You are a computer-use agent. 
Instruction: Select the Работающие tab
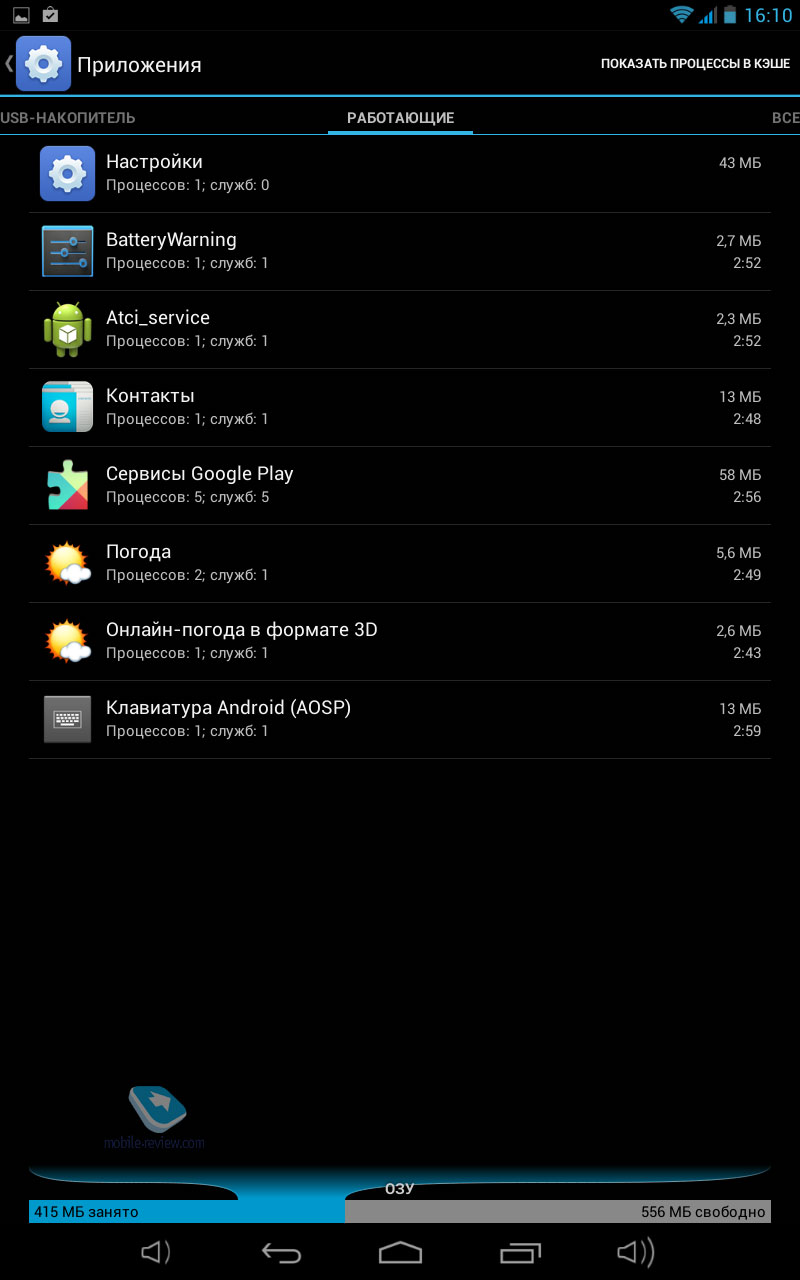pyautogui.click(x=400, y=118)
